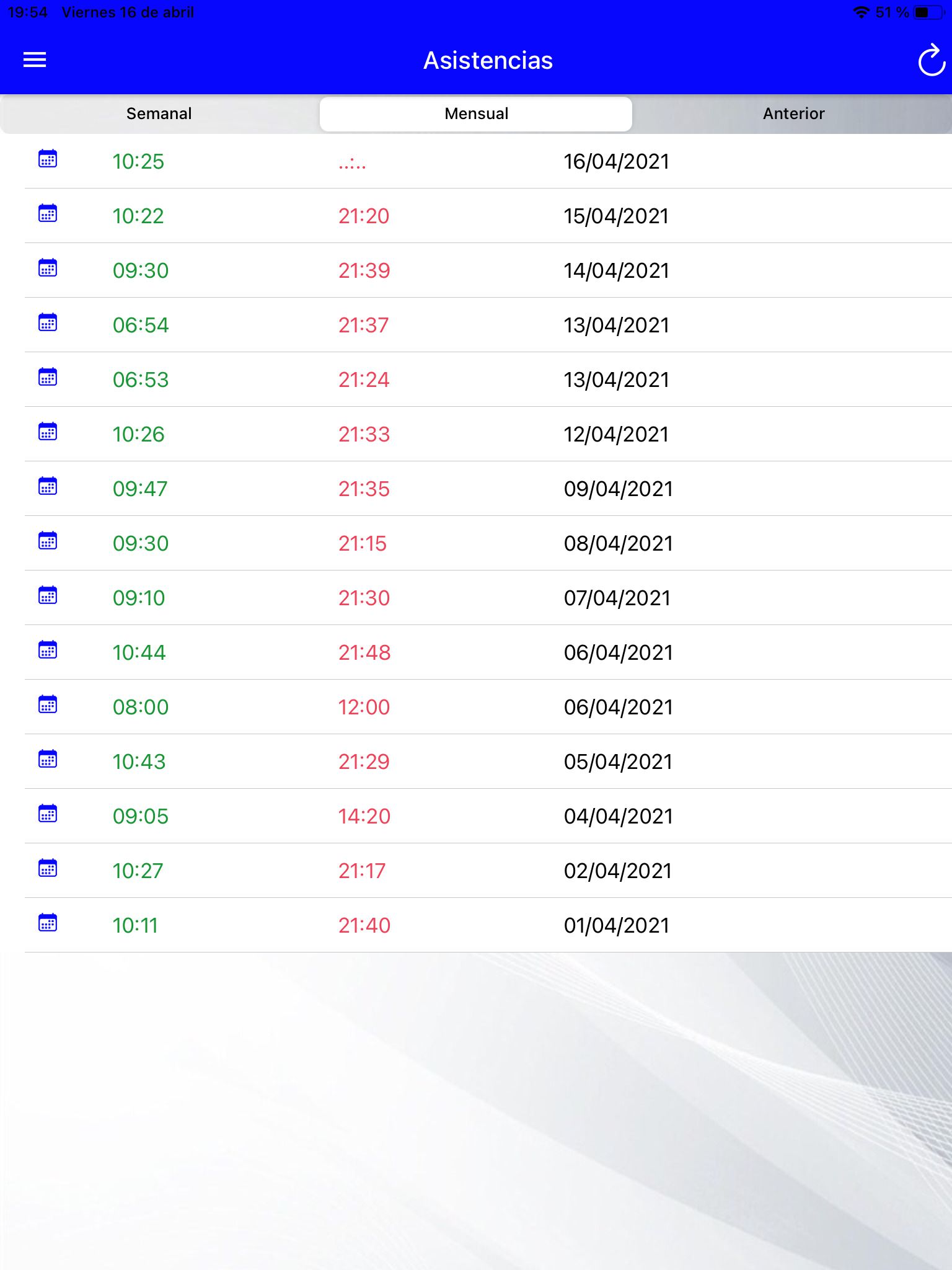This screenshot has height=1270, width=952.
Task: Open the 05/04/2021 attendance entry
Action: click(476, 762)
